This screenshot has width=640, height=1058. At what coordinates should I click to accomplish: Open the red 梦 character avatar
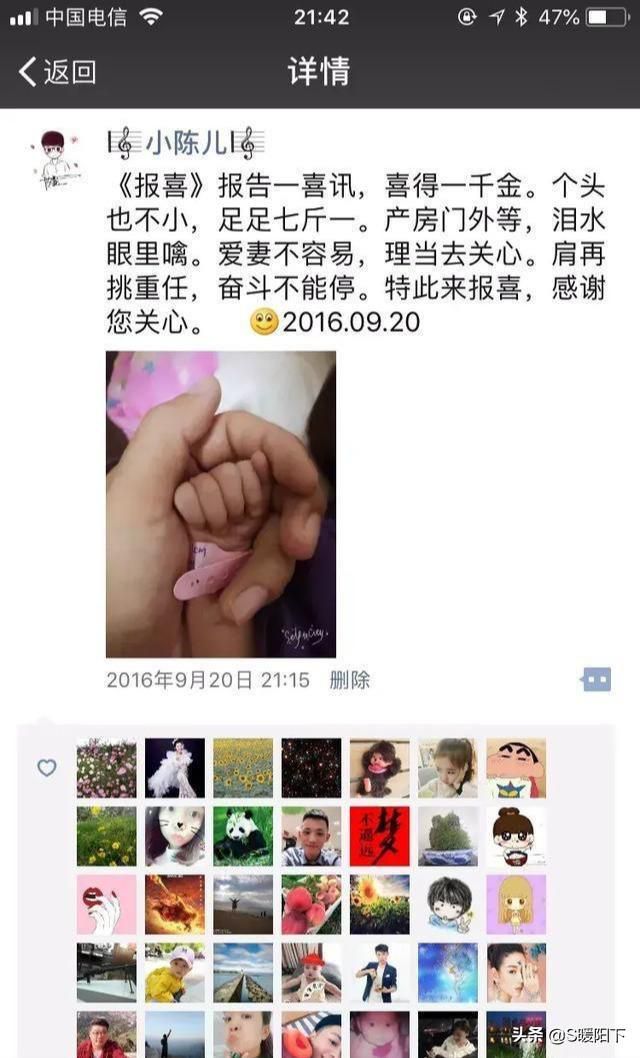(380, 836)
